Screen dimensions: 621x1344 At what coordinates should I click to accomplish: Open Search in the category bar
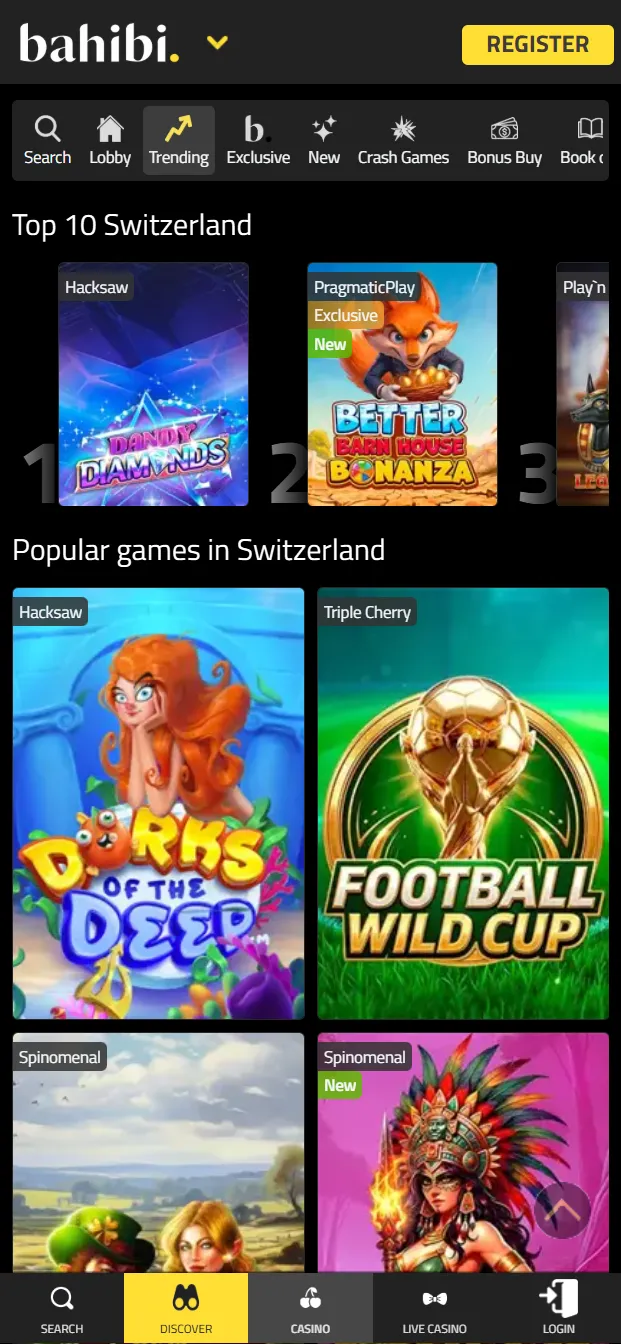[47, 141]
